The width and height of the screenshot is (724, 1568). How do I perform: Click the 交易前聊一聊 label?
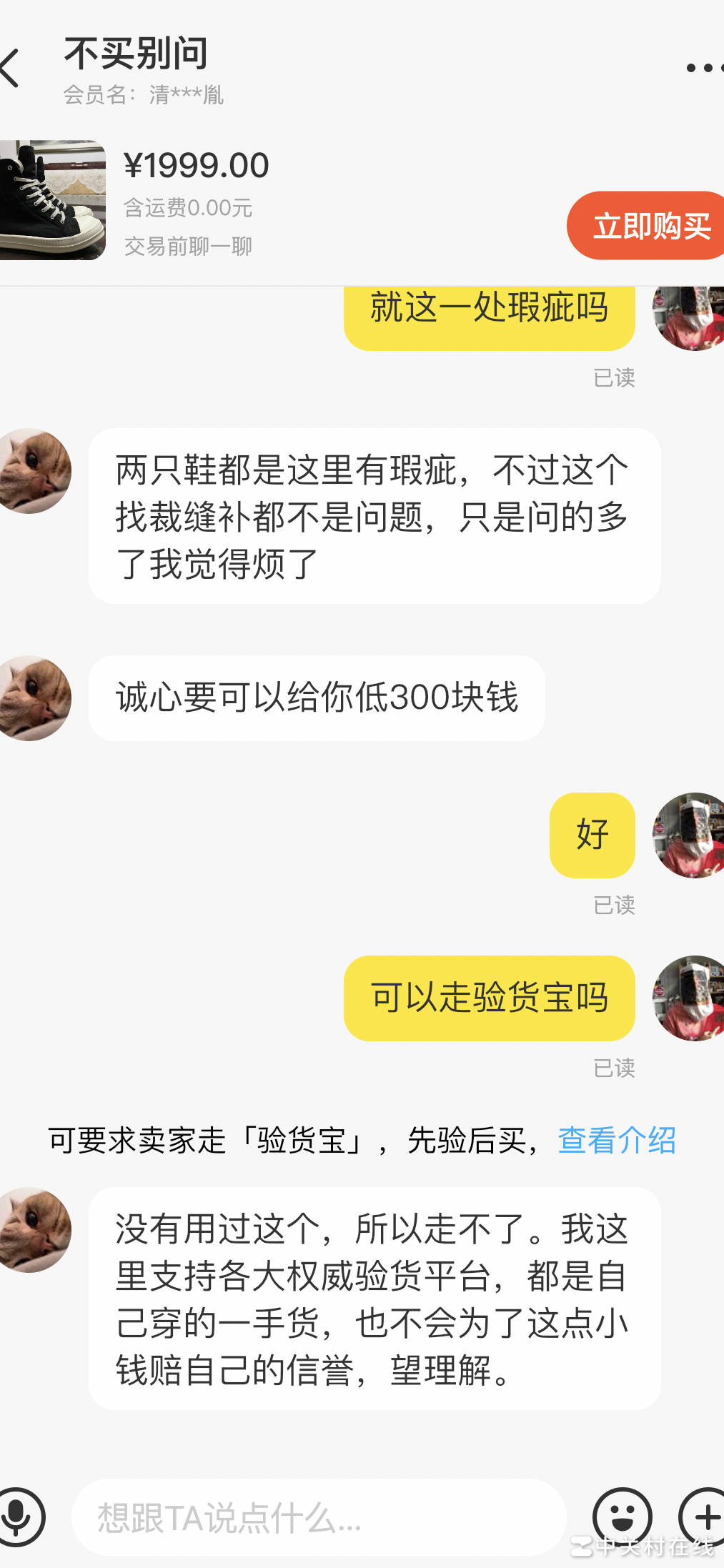coord(189,246)
